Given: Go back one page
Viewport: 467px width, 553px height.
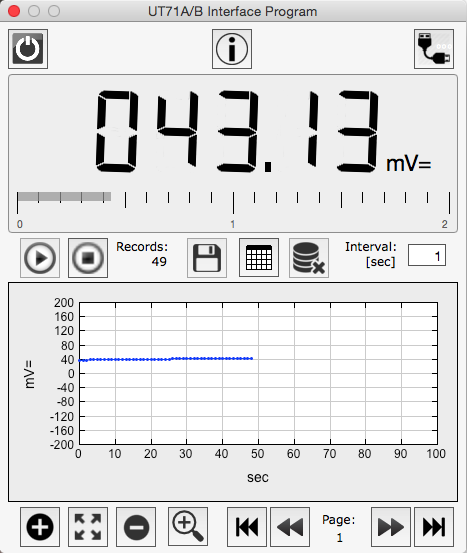Looking at the screenshot, I should [290, 527].
